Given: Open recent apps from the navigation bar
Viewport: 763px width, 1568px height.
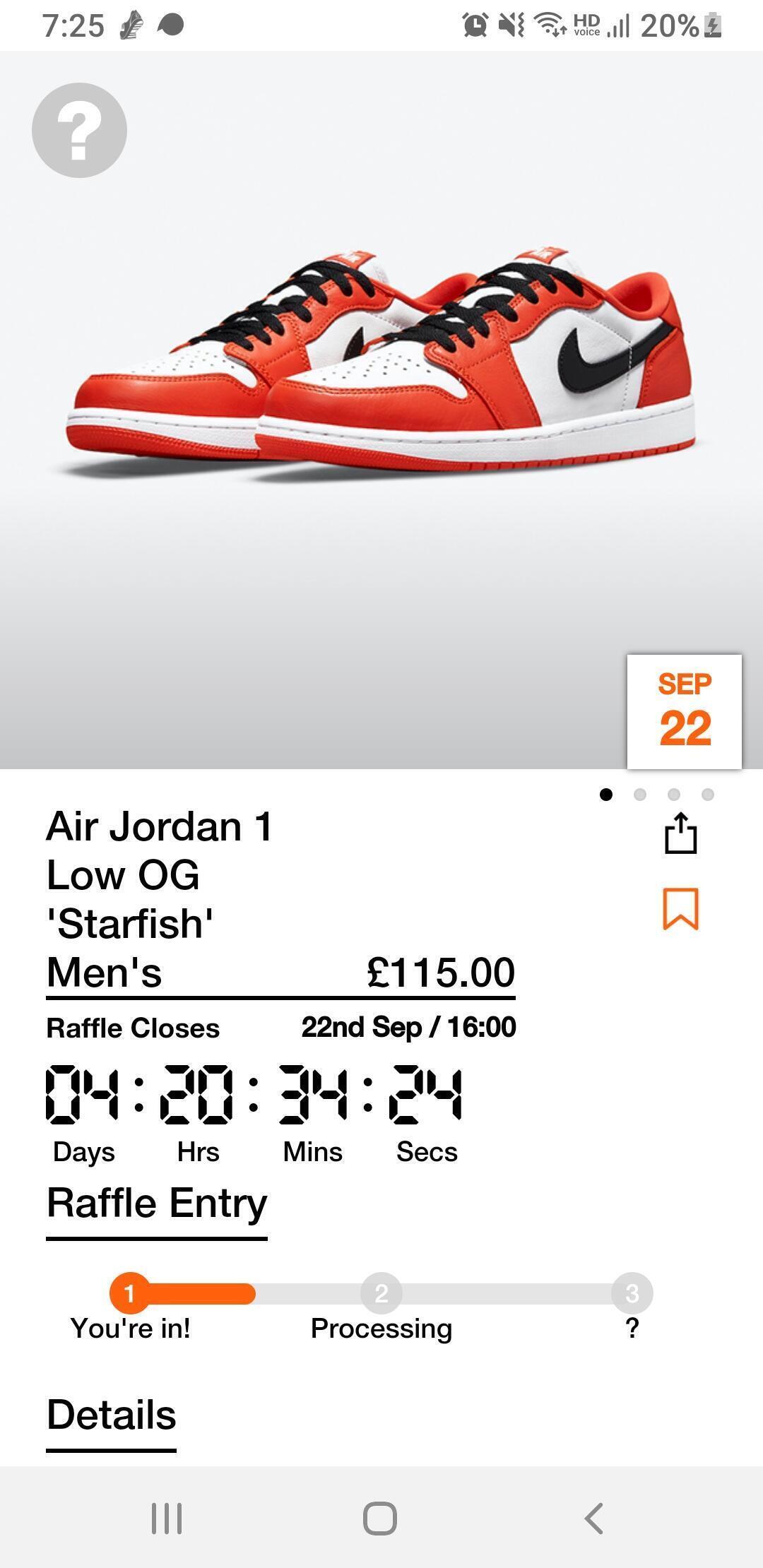Looking at the screenshot, I should tap(167, 1518).
